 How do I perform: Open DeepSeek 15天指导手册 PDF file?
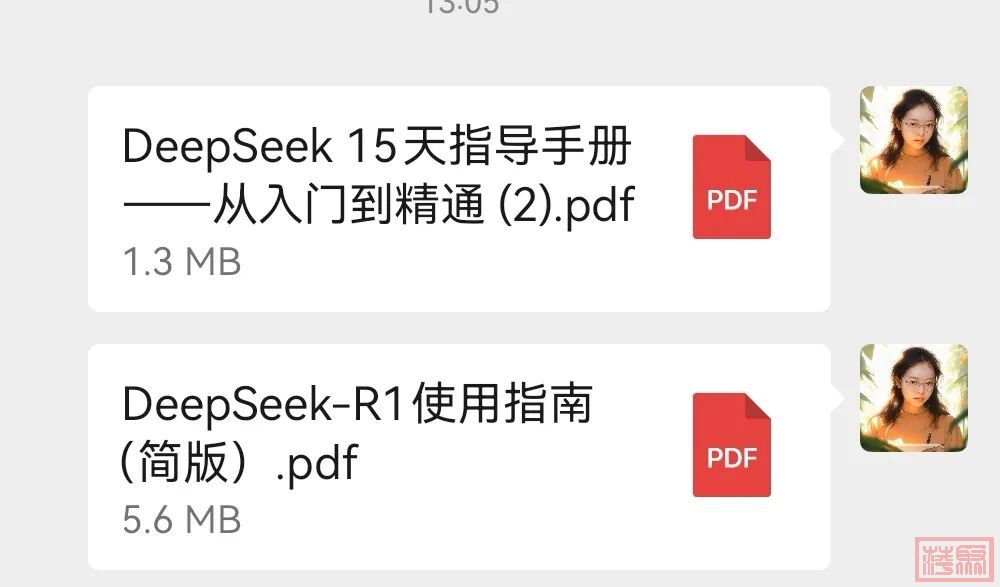coord(458,199)
